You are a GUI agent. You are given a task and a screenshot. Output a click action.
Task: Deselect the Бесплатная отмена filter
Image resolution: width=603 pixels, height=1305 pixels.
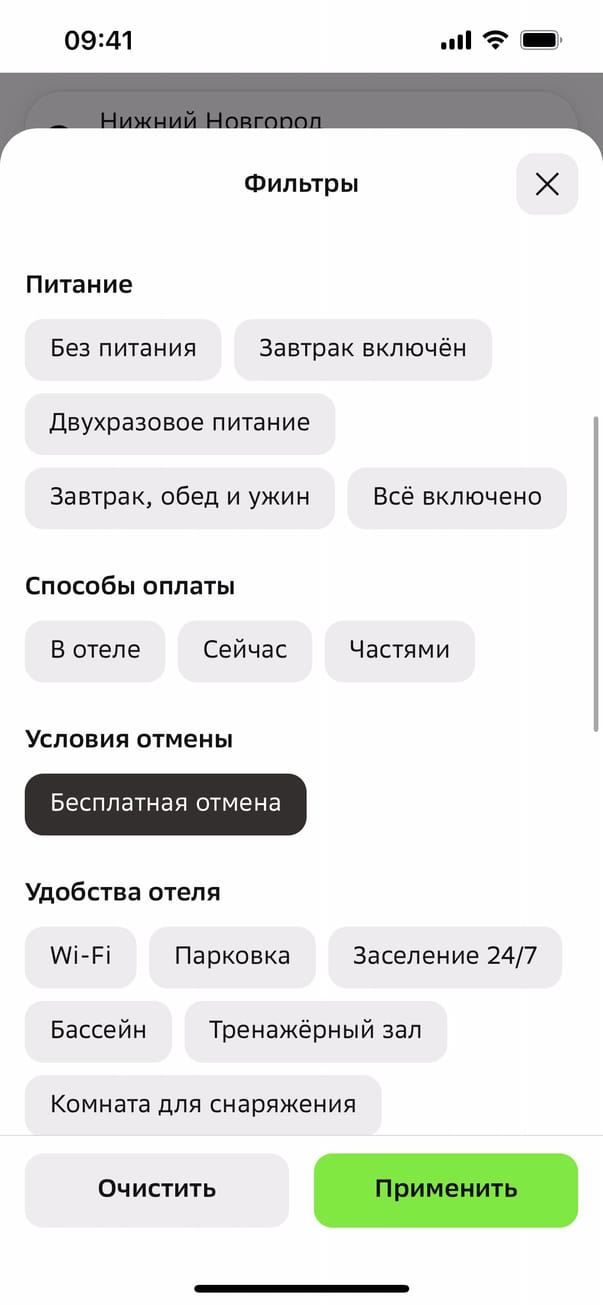point(166,804)
